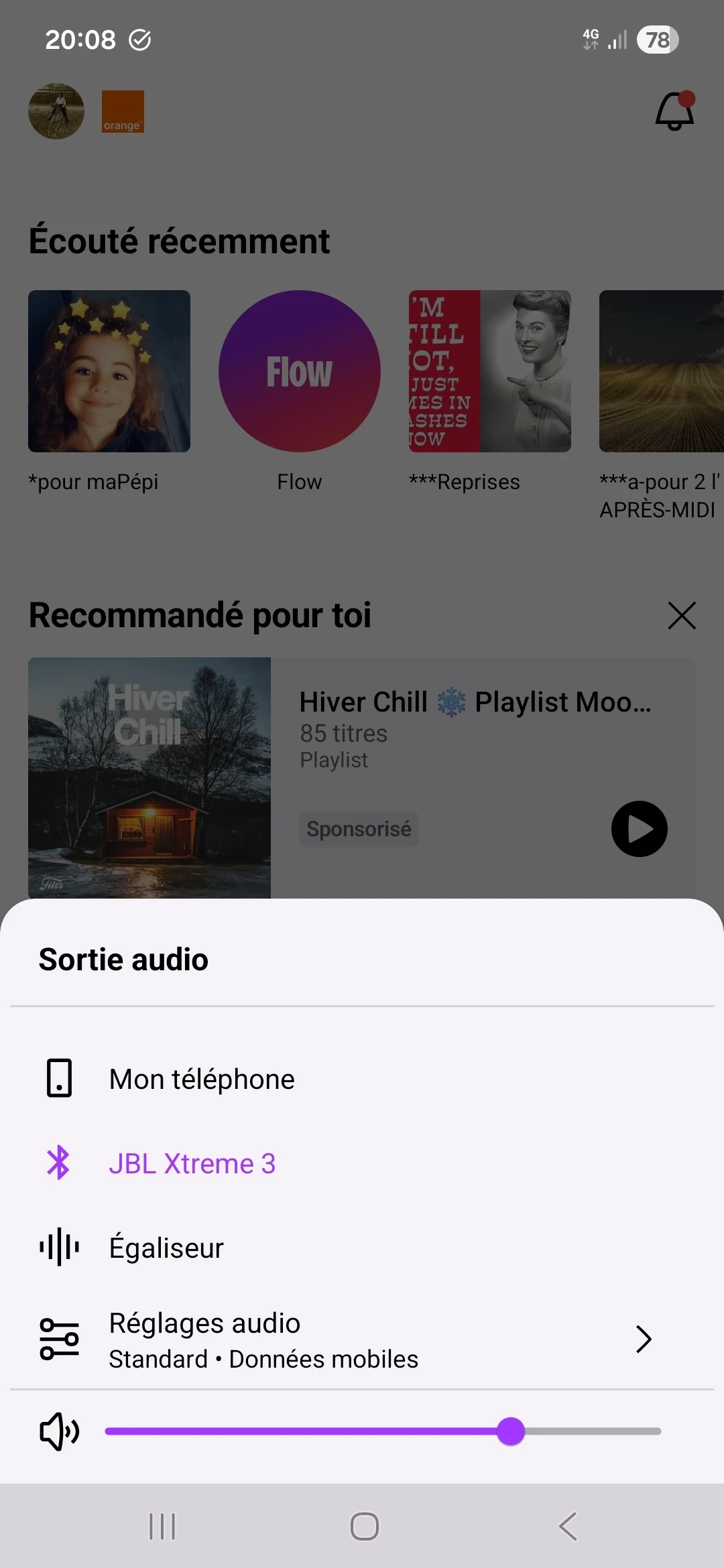This screenshot has height=1568, width=724.
Task: Open the ***a-pour 2 l'APRÈS-MIDI playlist
Action: click(661, 371)
